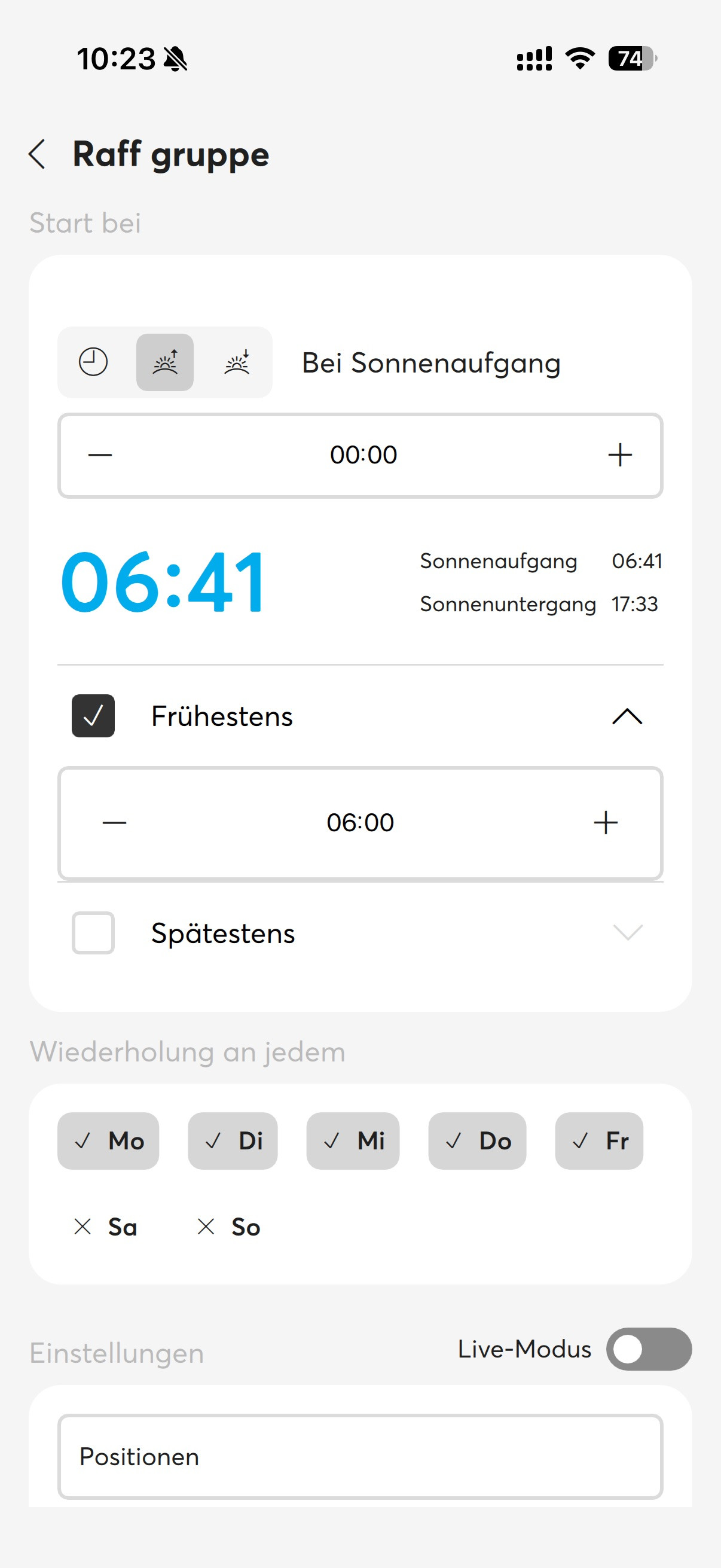Image resolution: width=721 pixels, height=1568 pixels.
Task: Enable So repetition day
Action: (230, 1227)
